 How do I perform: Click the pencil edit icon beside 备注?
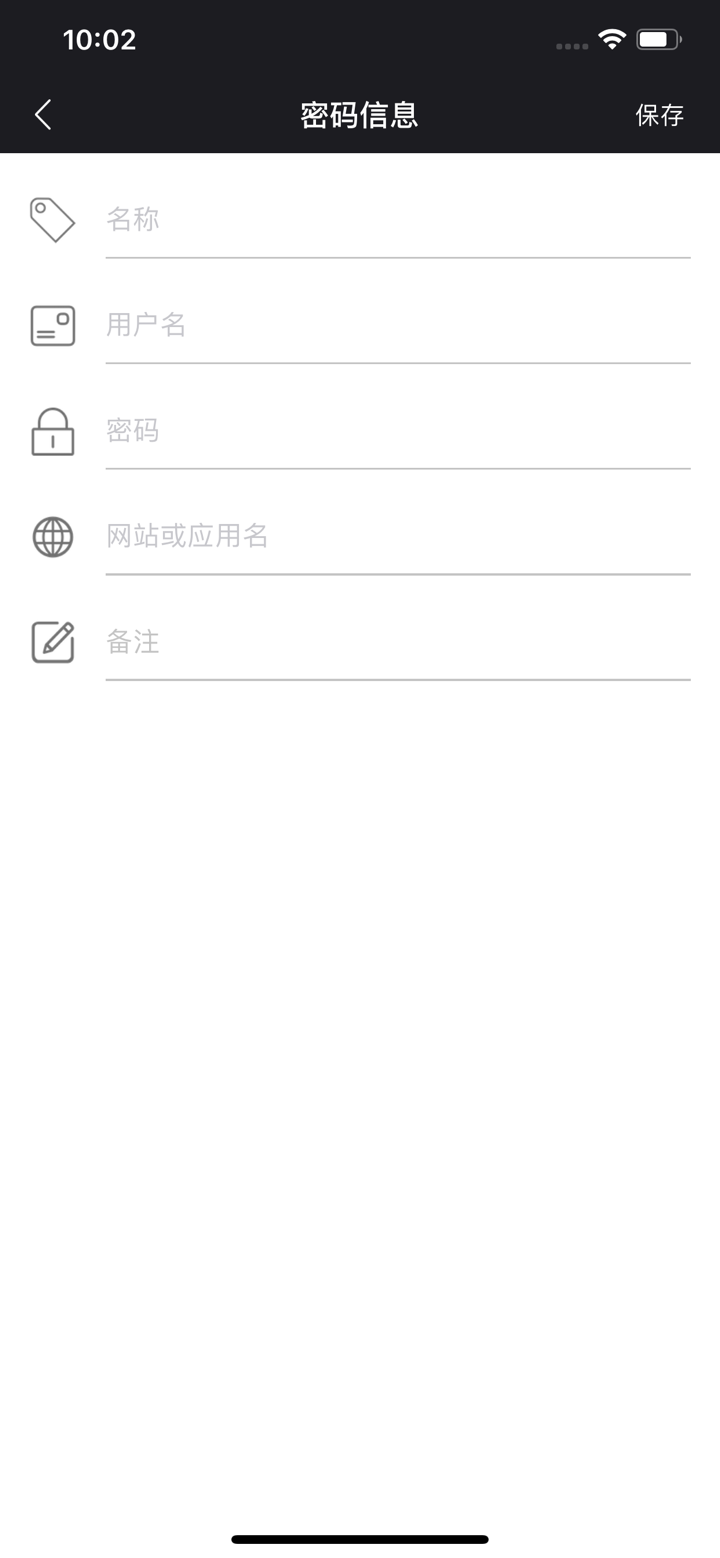pyautogui.click(x=52, y=643)
